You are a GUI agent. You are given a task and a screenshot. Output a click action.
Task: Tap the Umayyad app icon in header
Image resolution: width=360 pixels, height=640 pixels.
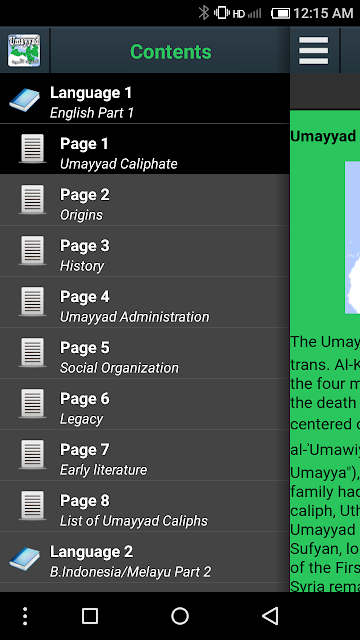24,51
